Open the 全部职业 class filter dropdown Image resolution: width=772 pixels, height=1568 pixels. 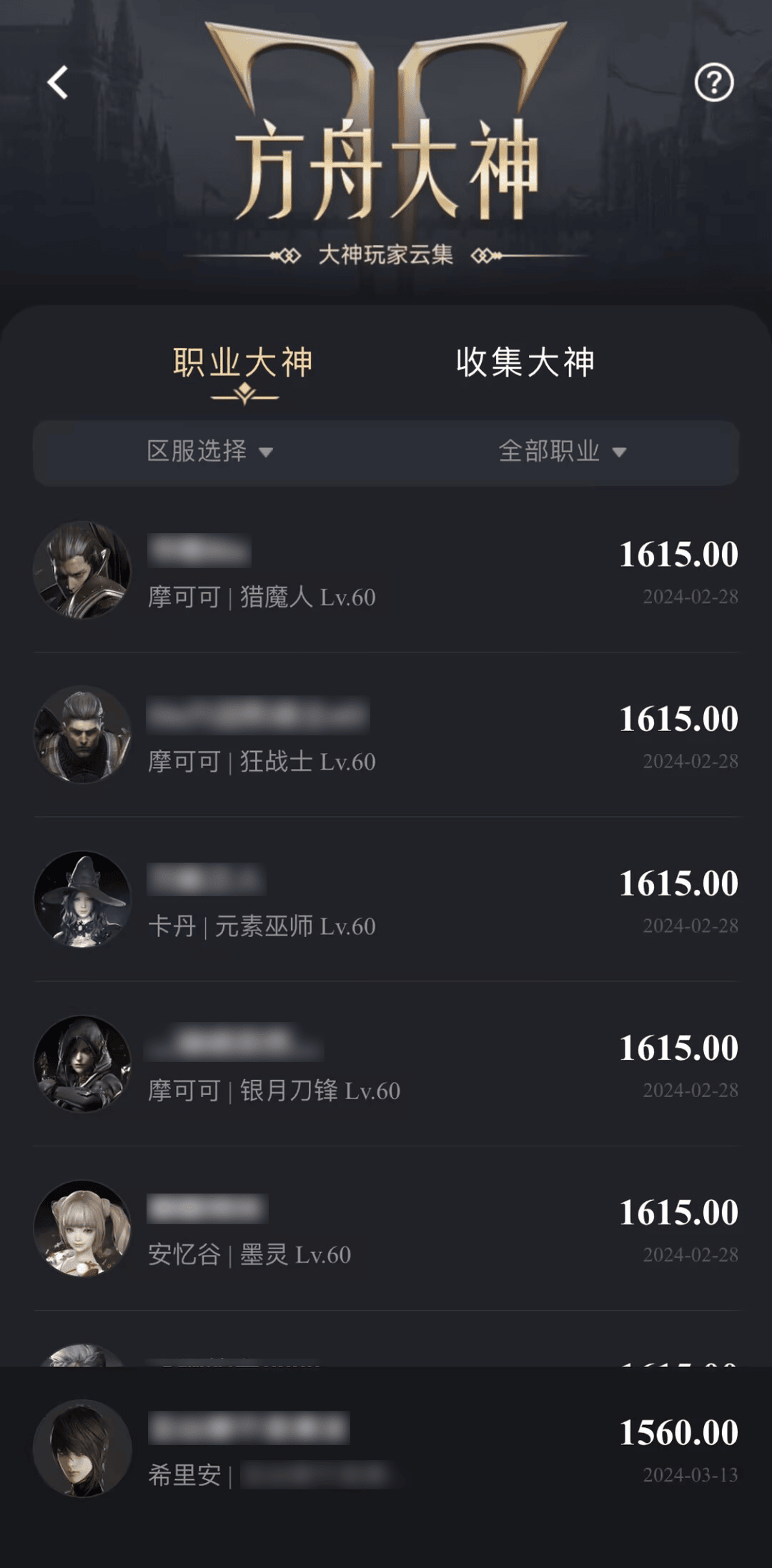(550, 452)
